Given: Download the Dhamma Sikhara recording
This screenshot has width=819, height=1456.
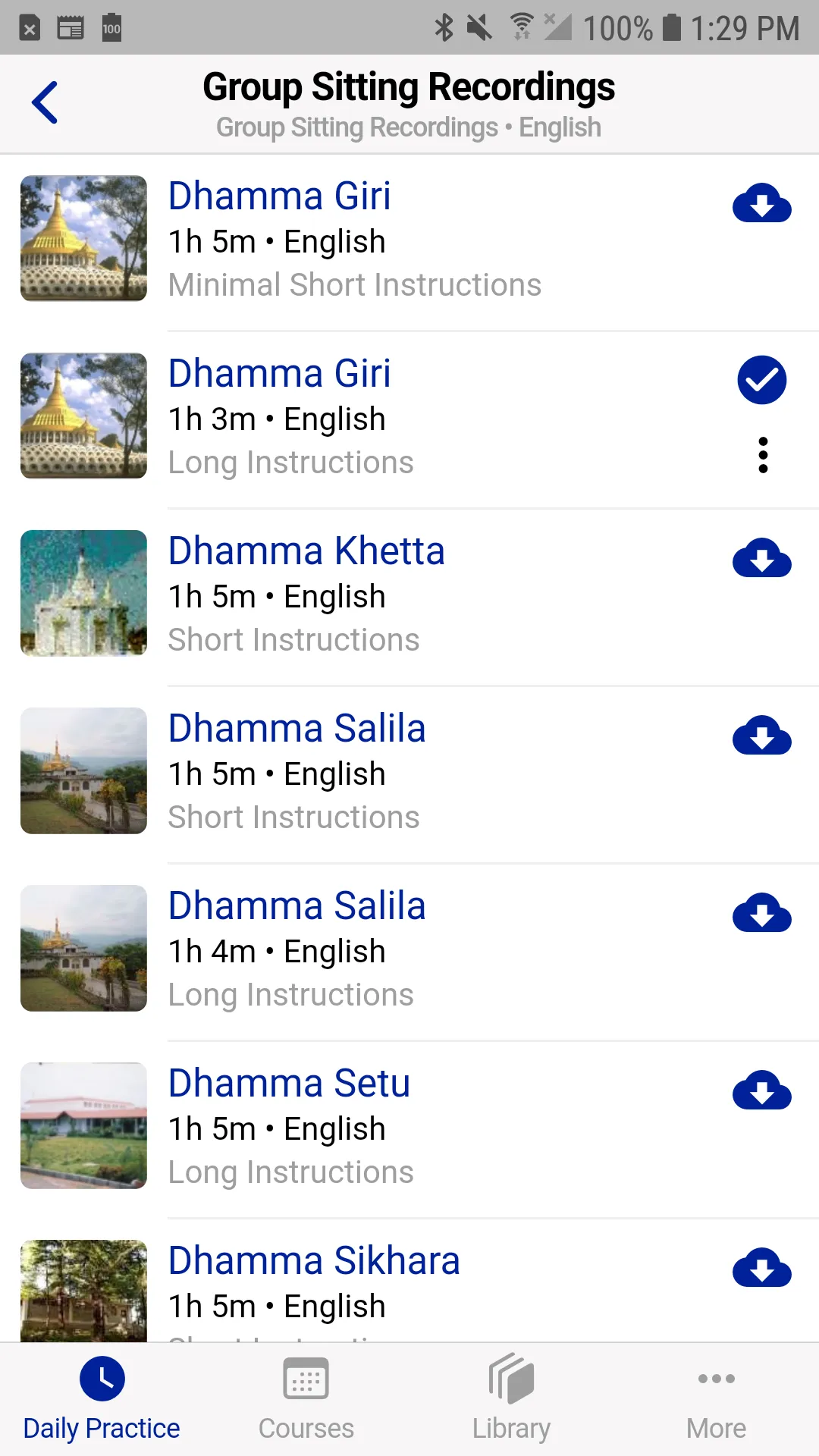Looking at the screenshot, I should [x=761, y=1268].
